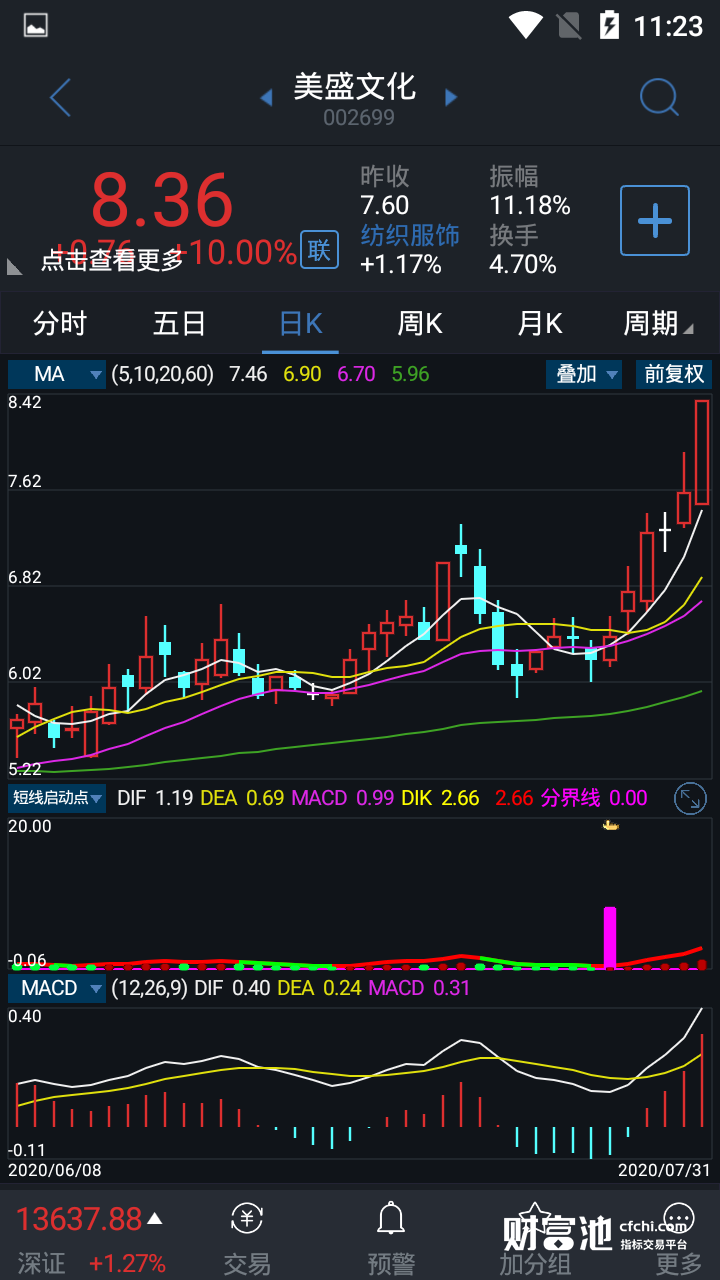Image resolution: width=720 pixels, height=1280 pixels.
Task: Open the 纺织服饰 sector link
Action: 410,235
